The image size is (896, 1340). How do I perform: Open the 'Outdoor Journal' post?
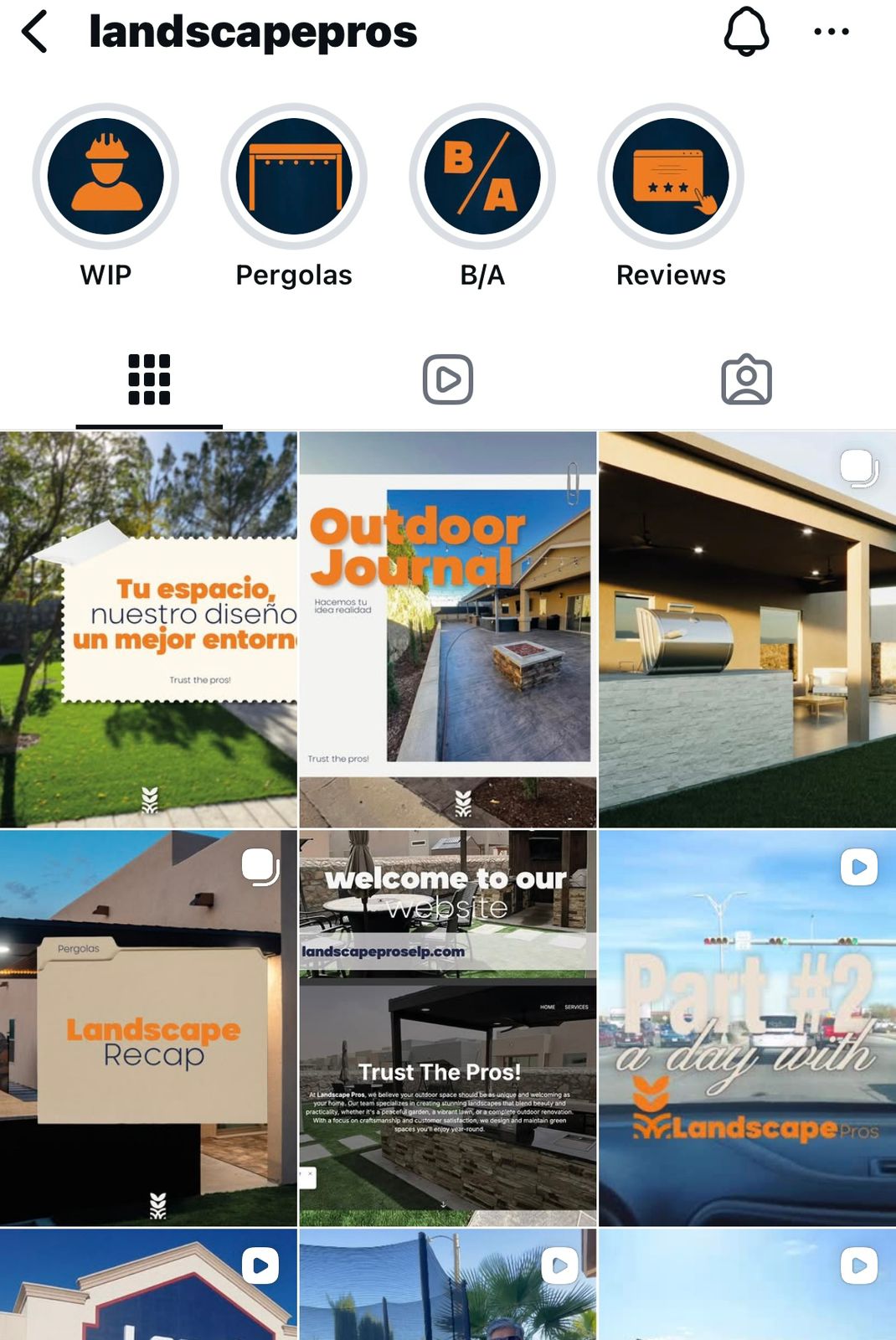(448, 624)
